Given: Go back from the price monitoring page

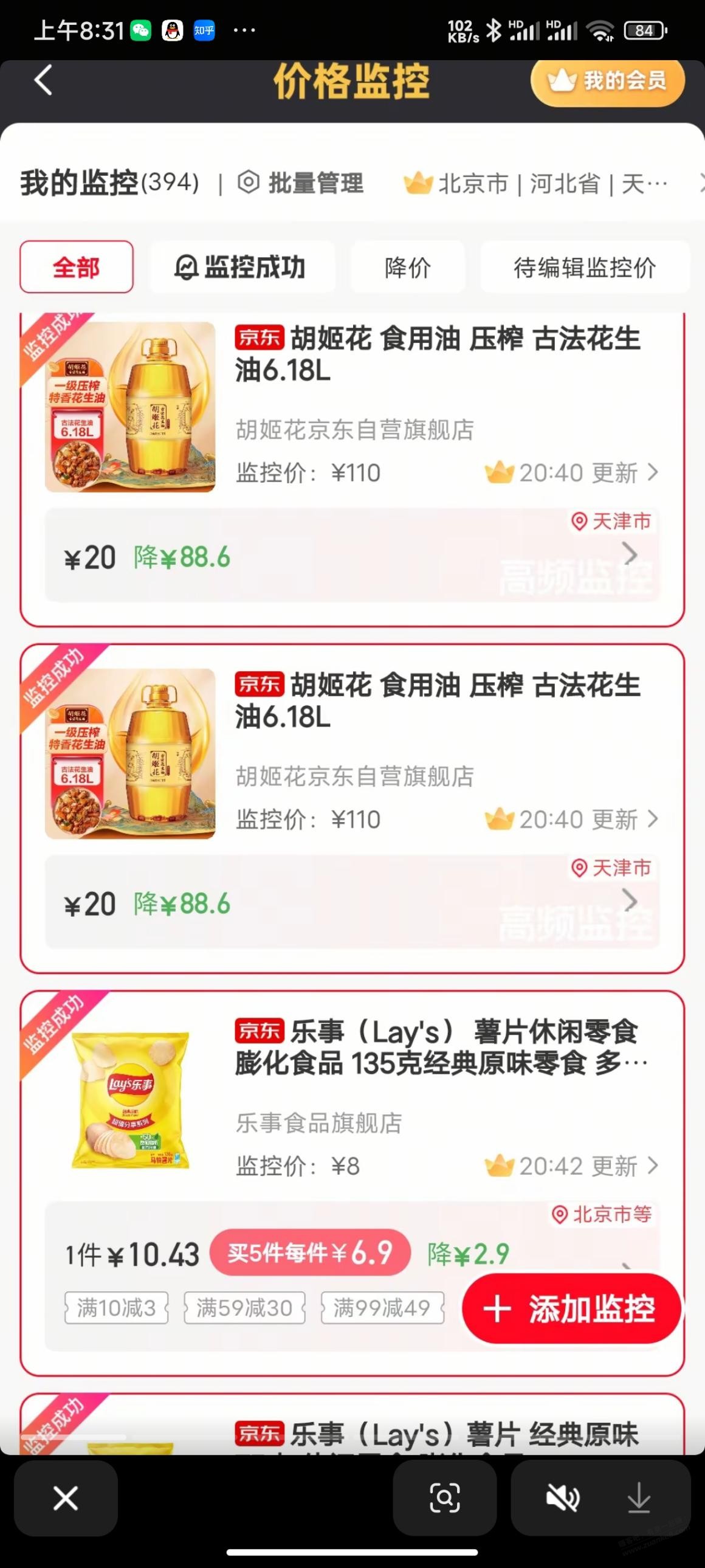Looking at the screenshot, I should coord(43,80).
